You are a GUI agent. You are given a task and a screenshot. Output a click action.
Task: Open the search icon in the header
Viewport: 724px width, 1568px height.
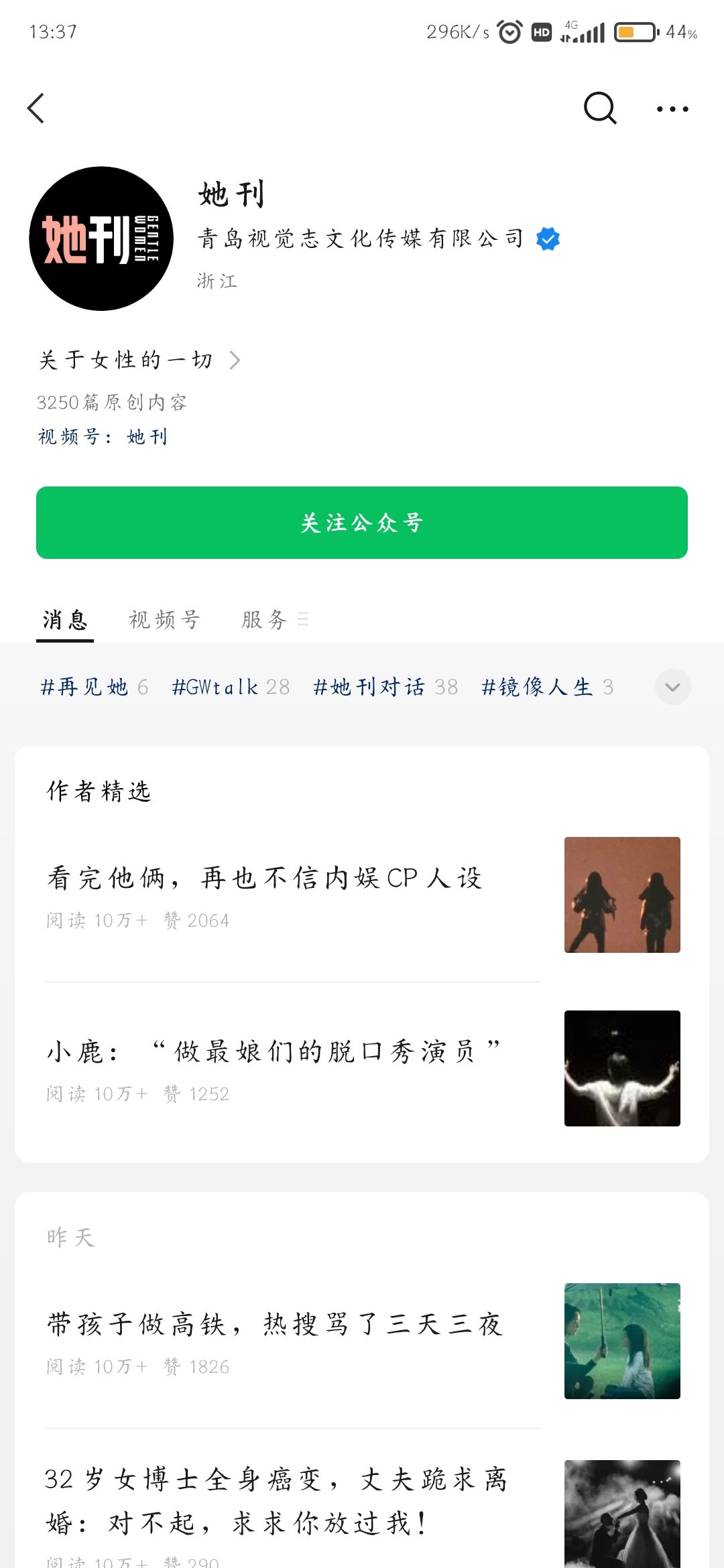pyautogui.click(x=600, y=108)
